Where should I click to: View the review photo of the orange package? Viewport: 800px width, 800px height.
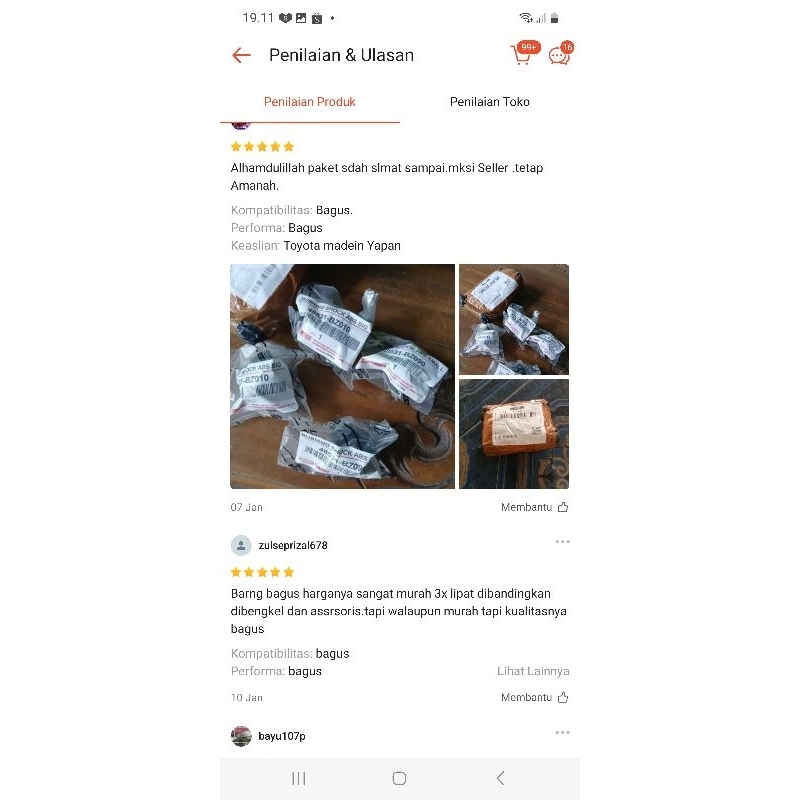click(513, 433)
